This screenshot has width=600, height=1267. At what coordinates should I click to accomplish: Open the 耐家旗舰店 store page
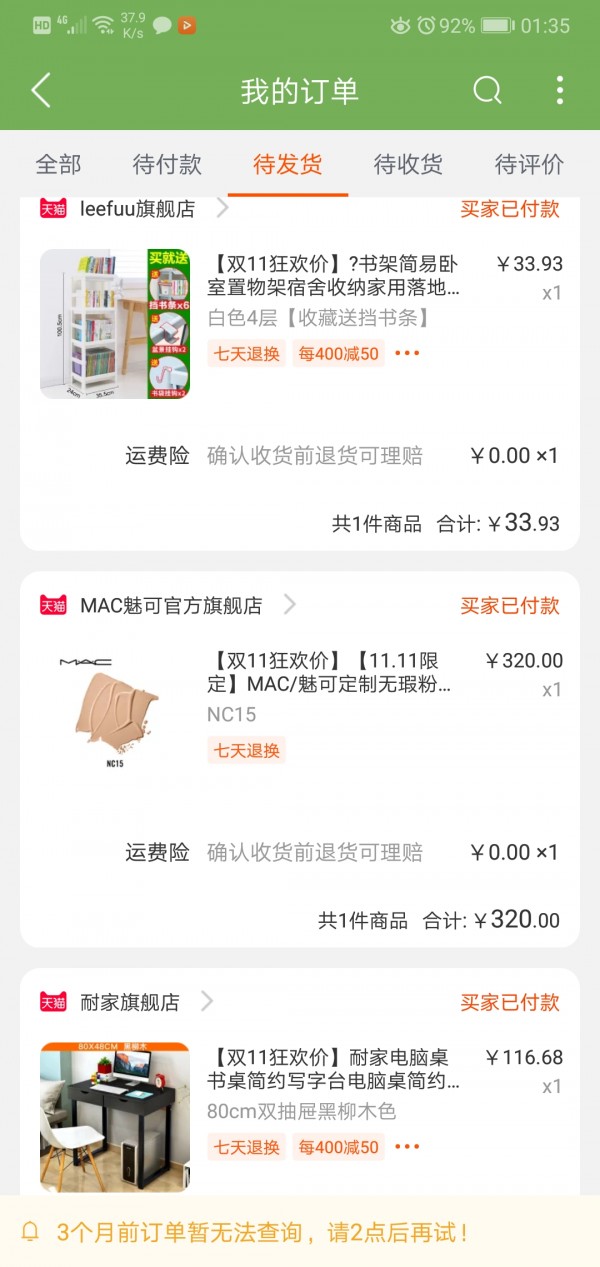coord(130,1002)
